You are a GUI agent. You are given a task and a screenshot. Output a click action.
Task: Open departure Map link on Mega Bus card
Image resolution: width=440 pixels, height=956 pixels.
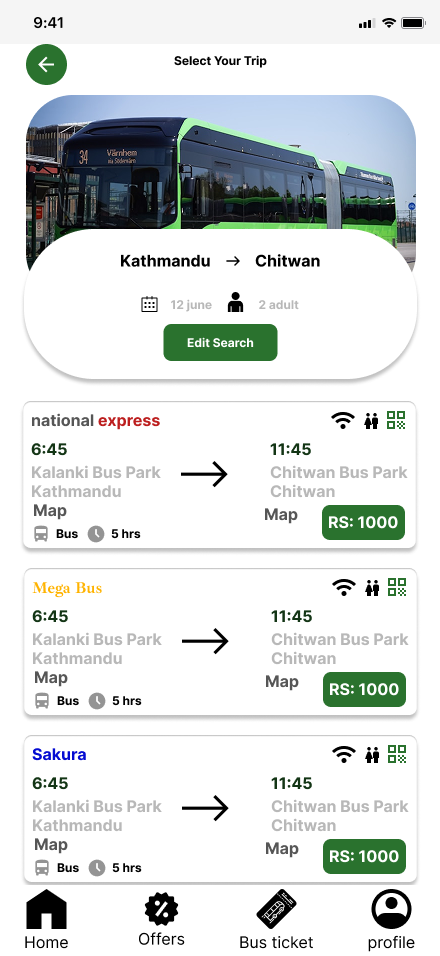(x=51, y=678)
